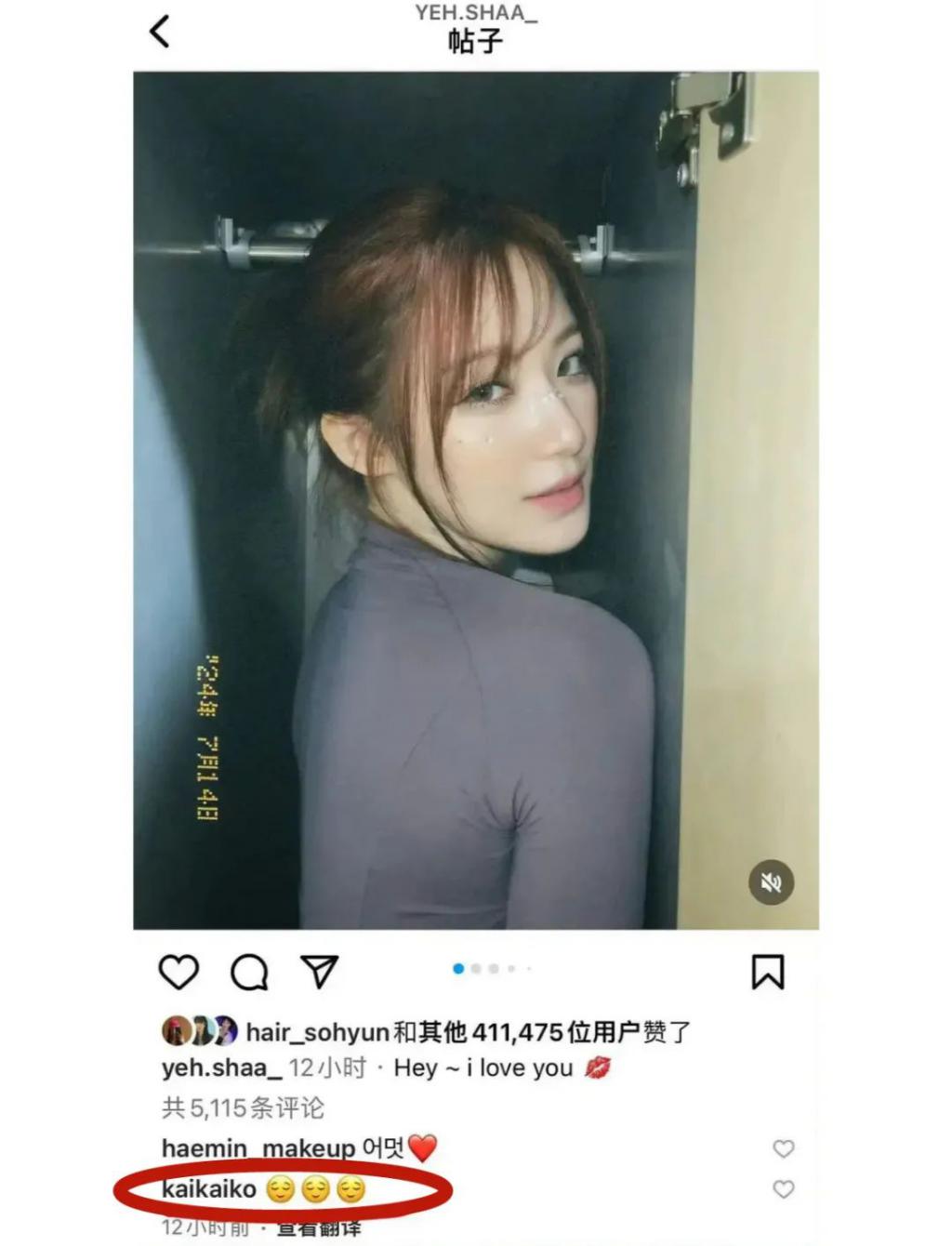Viewport: 952px width, 1246px height.
Task: Open haemin_makeup's profile from the comment
Action: point(258,1148)
